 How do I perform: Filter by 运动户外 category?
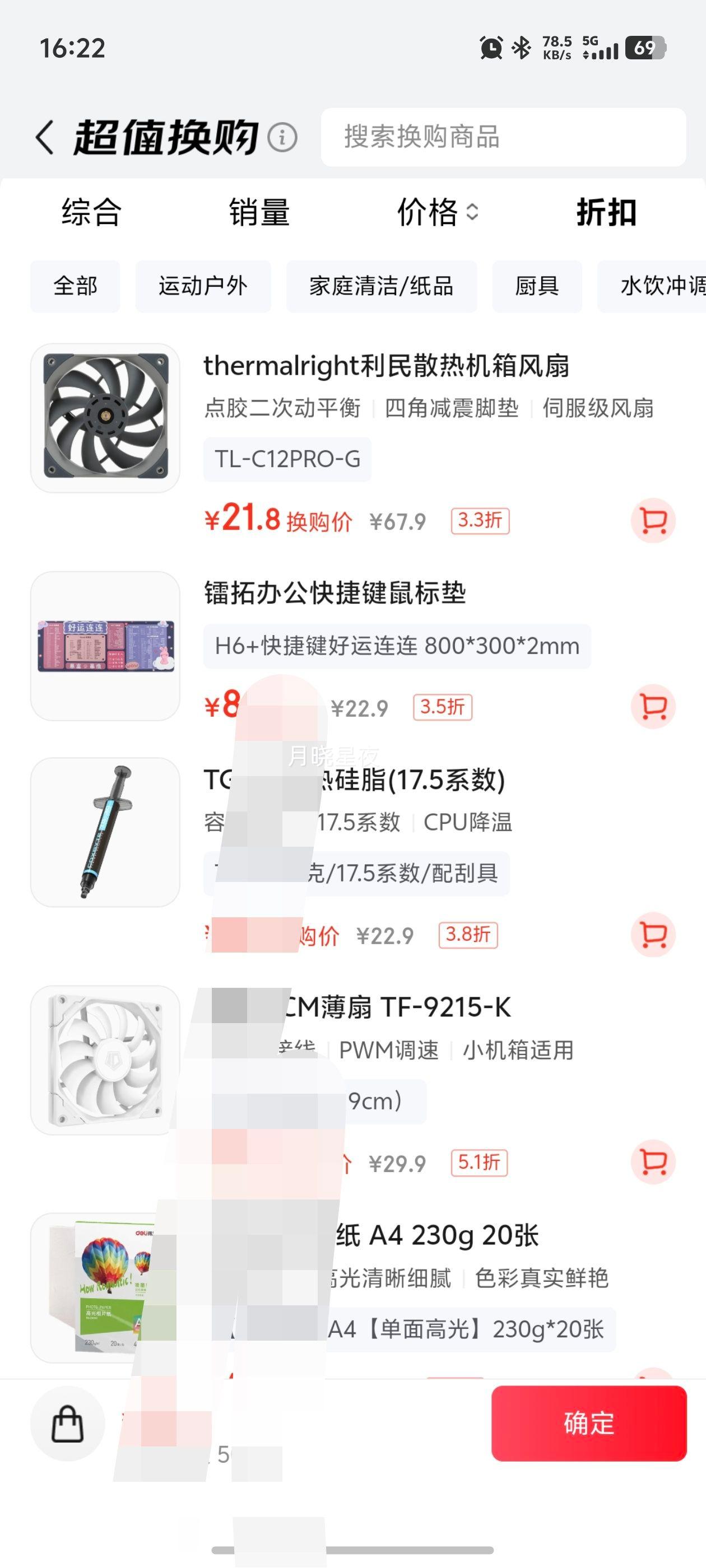[x=203, y=286]
